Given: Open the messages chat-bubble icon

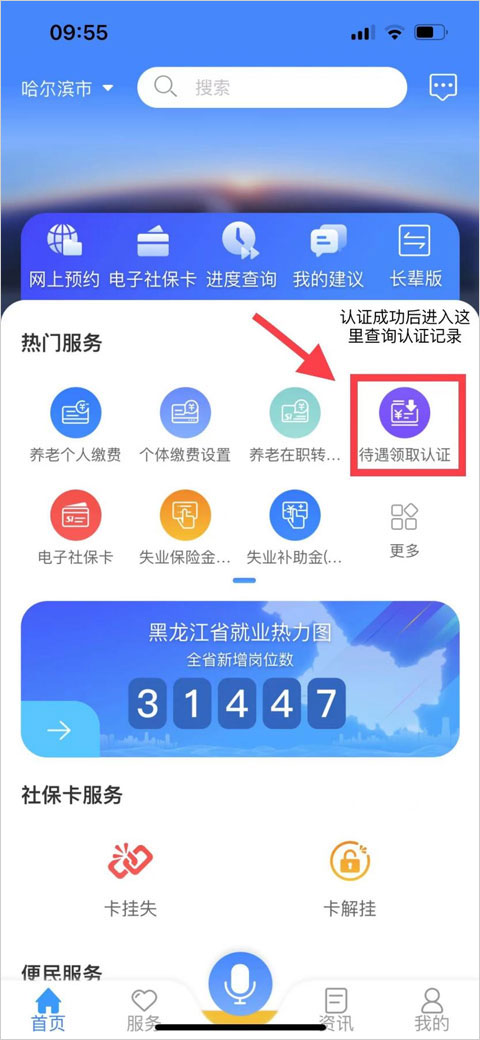Looking at the screenshot, I should click(x=443, y=87).
